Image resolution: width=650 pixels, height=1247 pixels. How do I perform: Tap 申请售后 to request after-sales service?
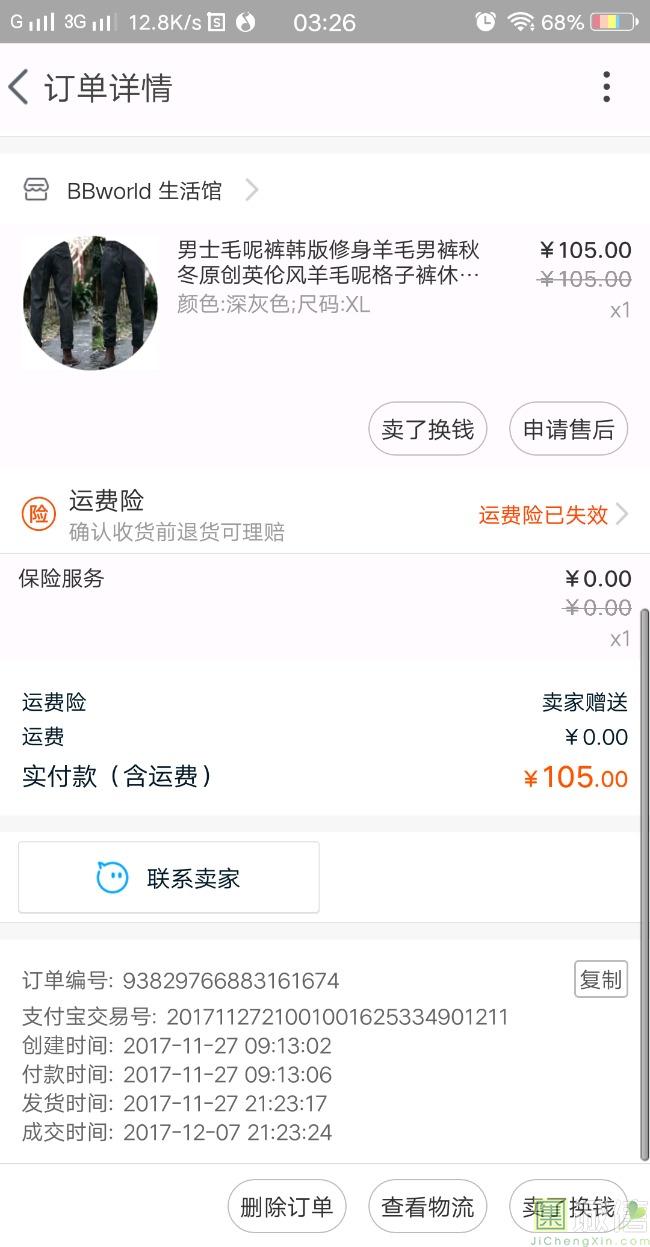pyautogui.click(x=568, y=430)
